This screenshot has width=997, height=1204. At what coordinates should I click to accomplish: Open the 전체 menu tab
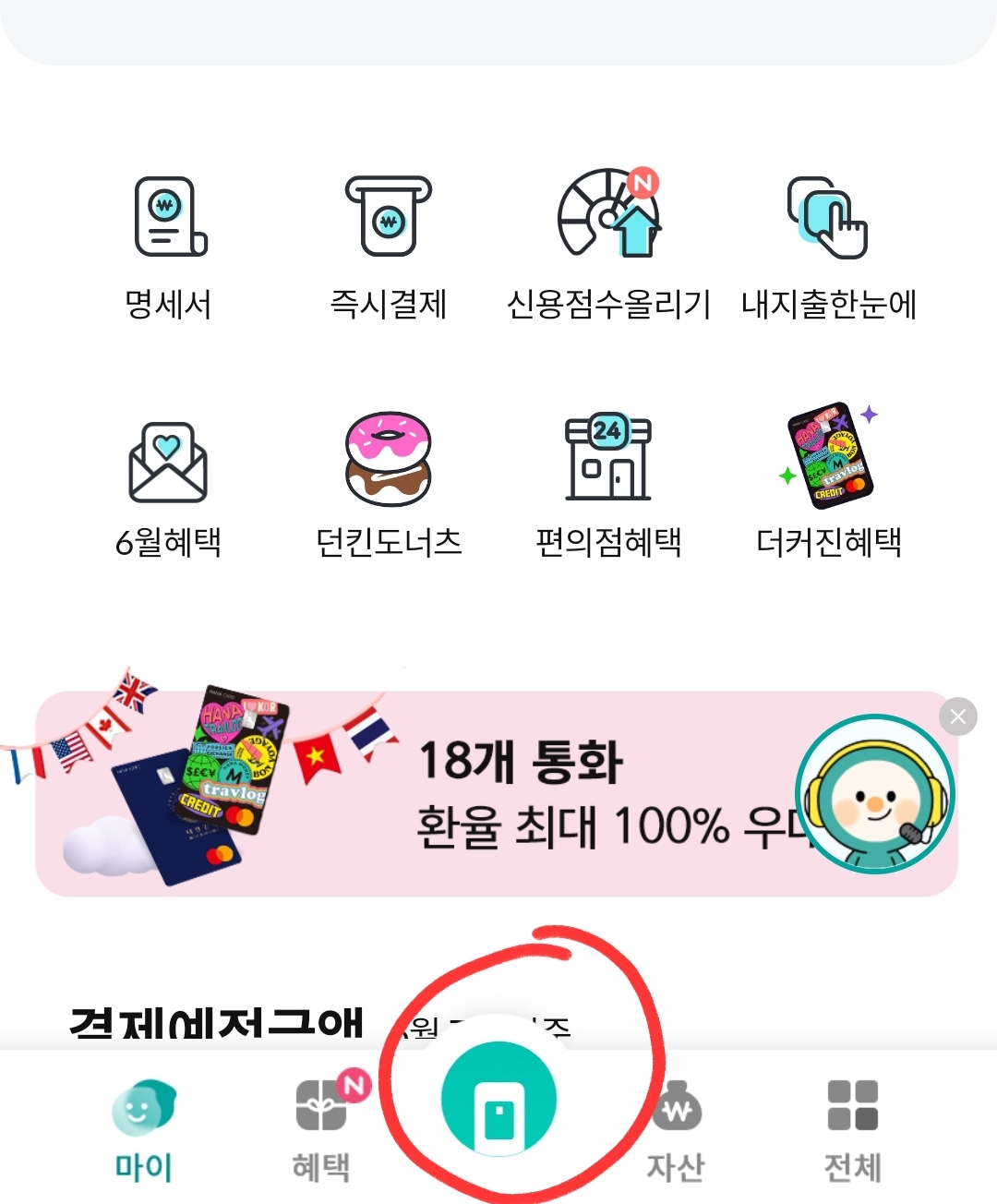tap(853, 1122)
